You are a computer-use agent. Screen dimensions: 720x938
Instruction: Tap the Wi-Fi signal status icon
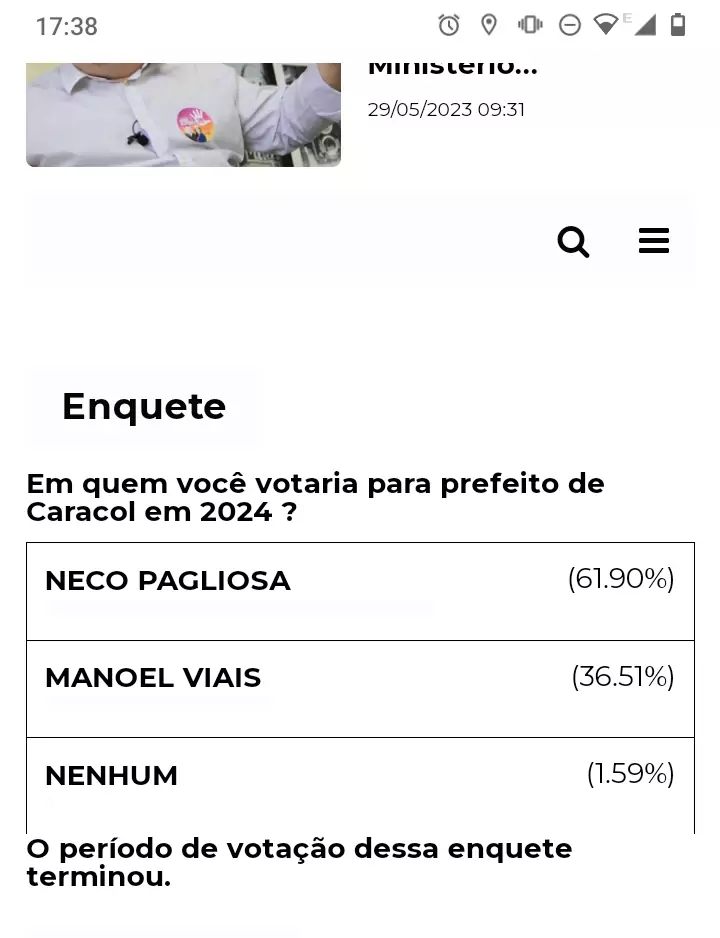point(606,24)
